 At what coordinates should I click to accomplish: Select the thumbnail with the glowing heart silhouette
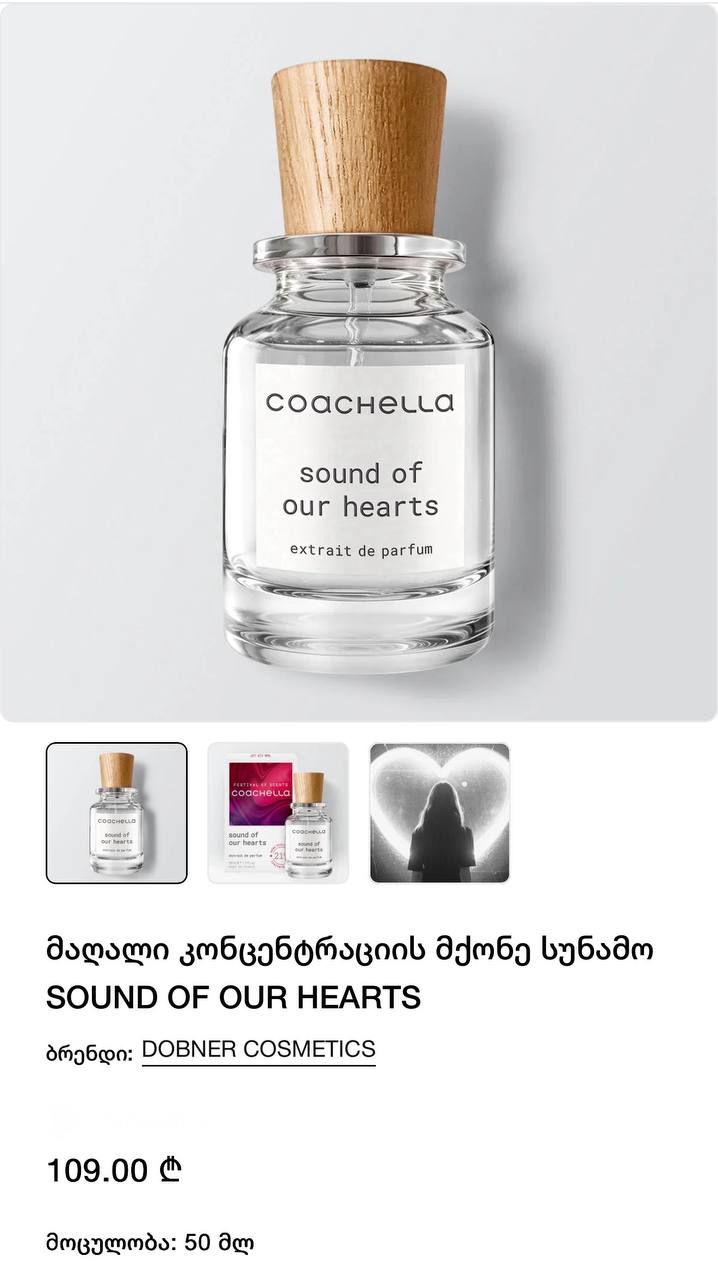click(440, 813)
